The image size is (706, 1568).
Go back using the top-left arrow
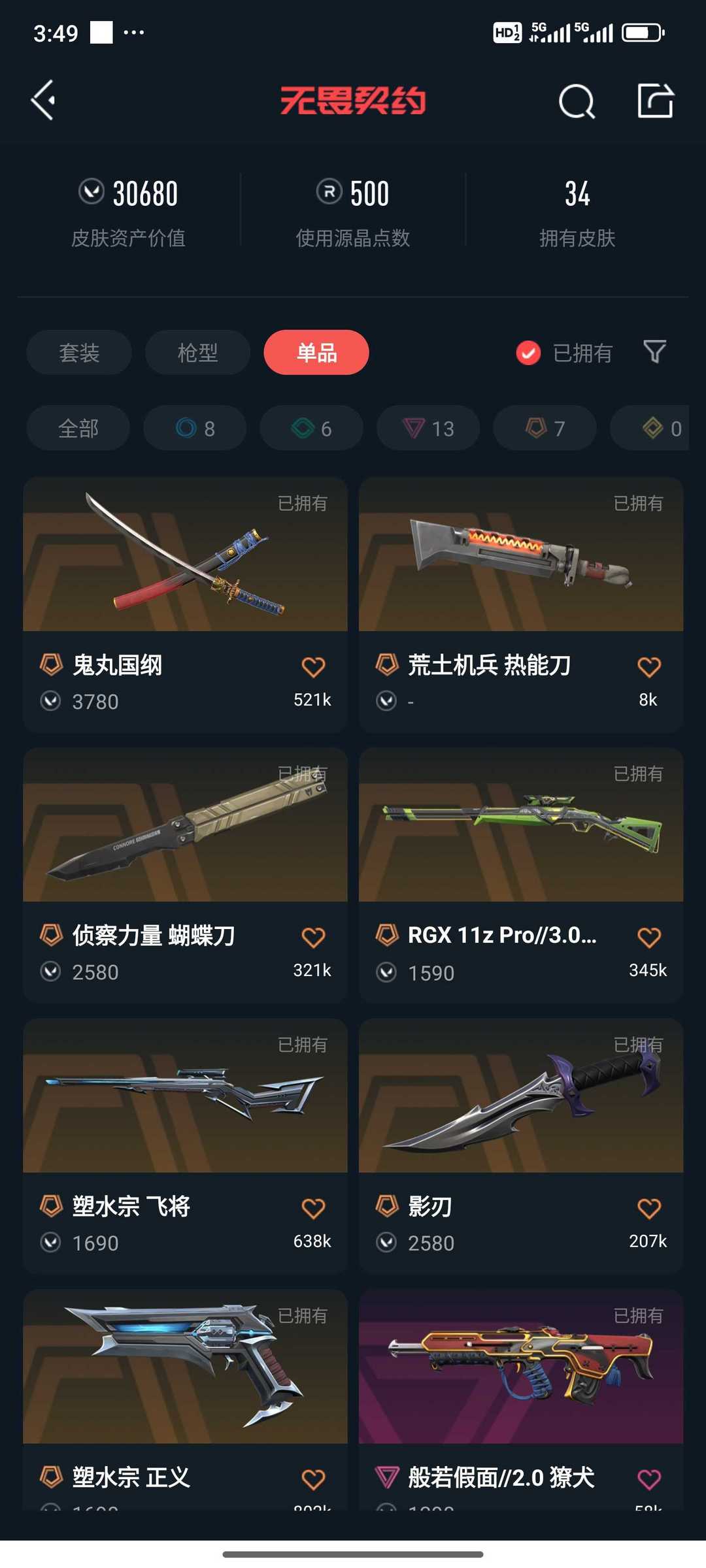tap(44, 101)
